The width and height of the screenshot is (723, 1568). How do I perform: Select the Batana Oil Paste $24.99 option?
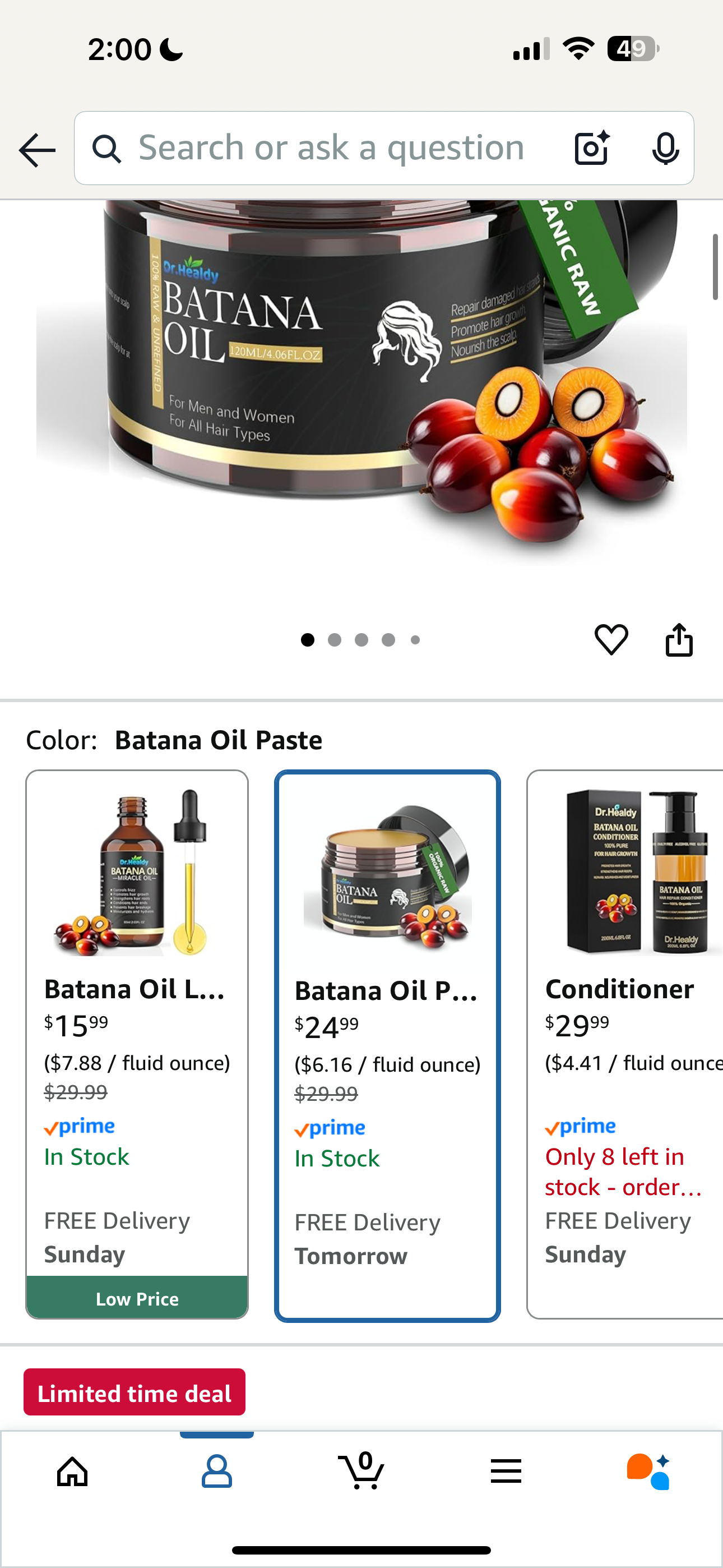(x=387, y=1046)
